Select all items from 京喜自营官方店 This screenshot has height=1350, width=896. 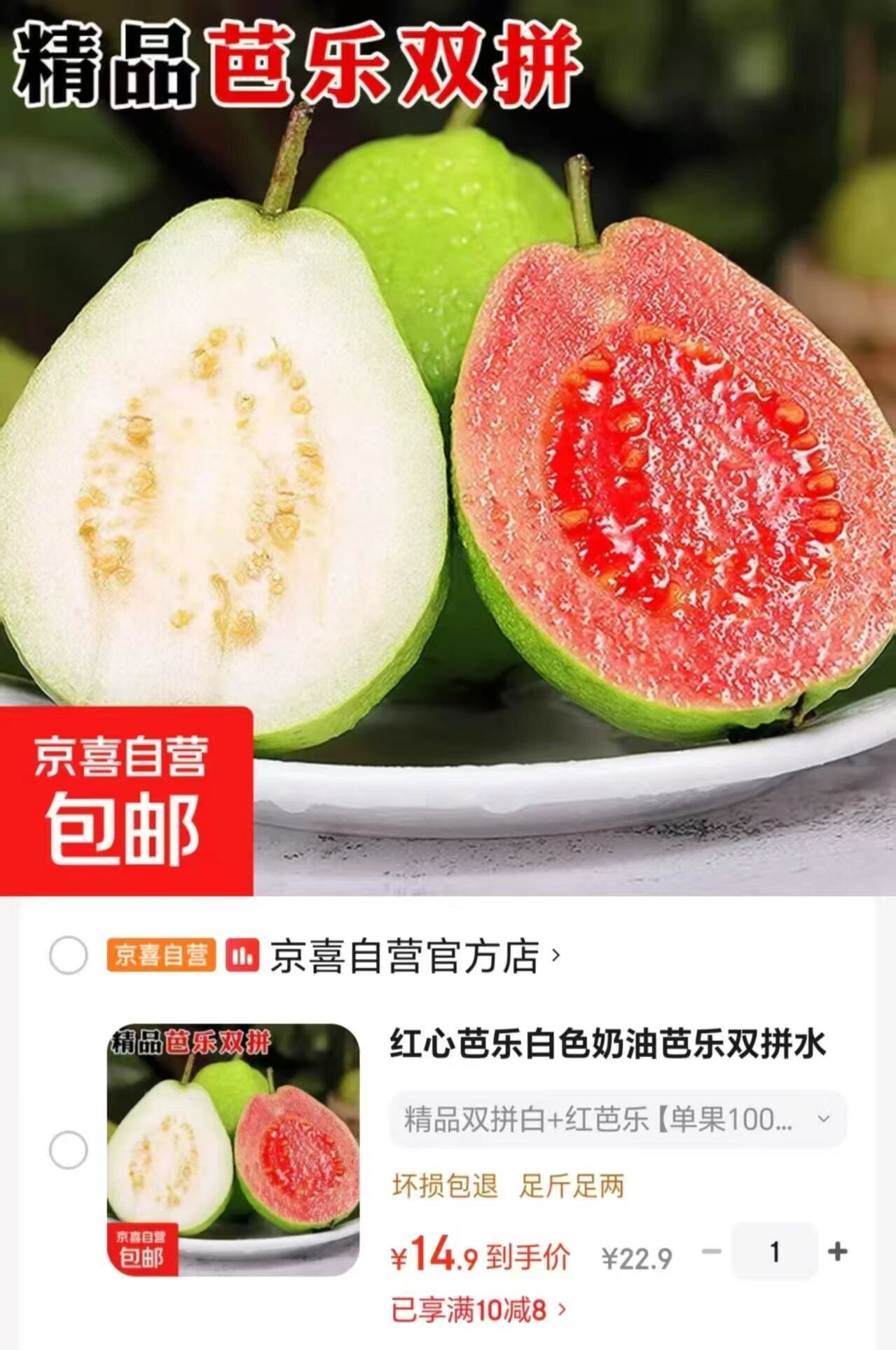68,955
